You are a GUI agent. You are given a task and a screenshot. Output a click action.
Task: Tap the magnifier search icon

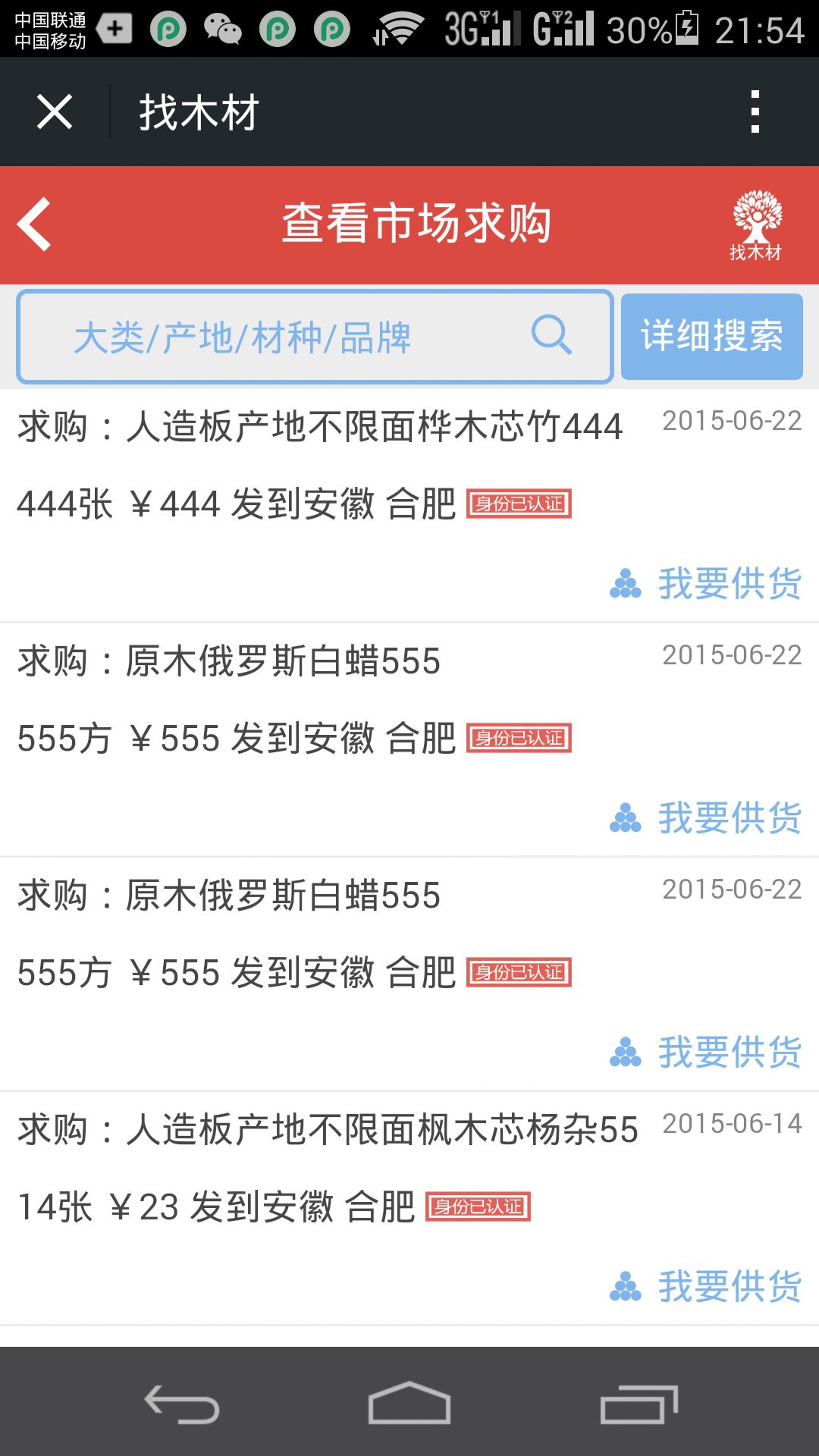(x=551, y=335)
